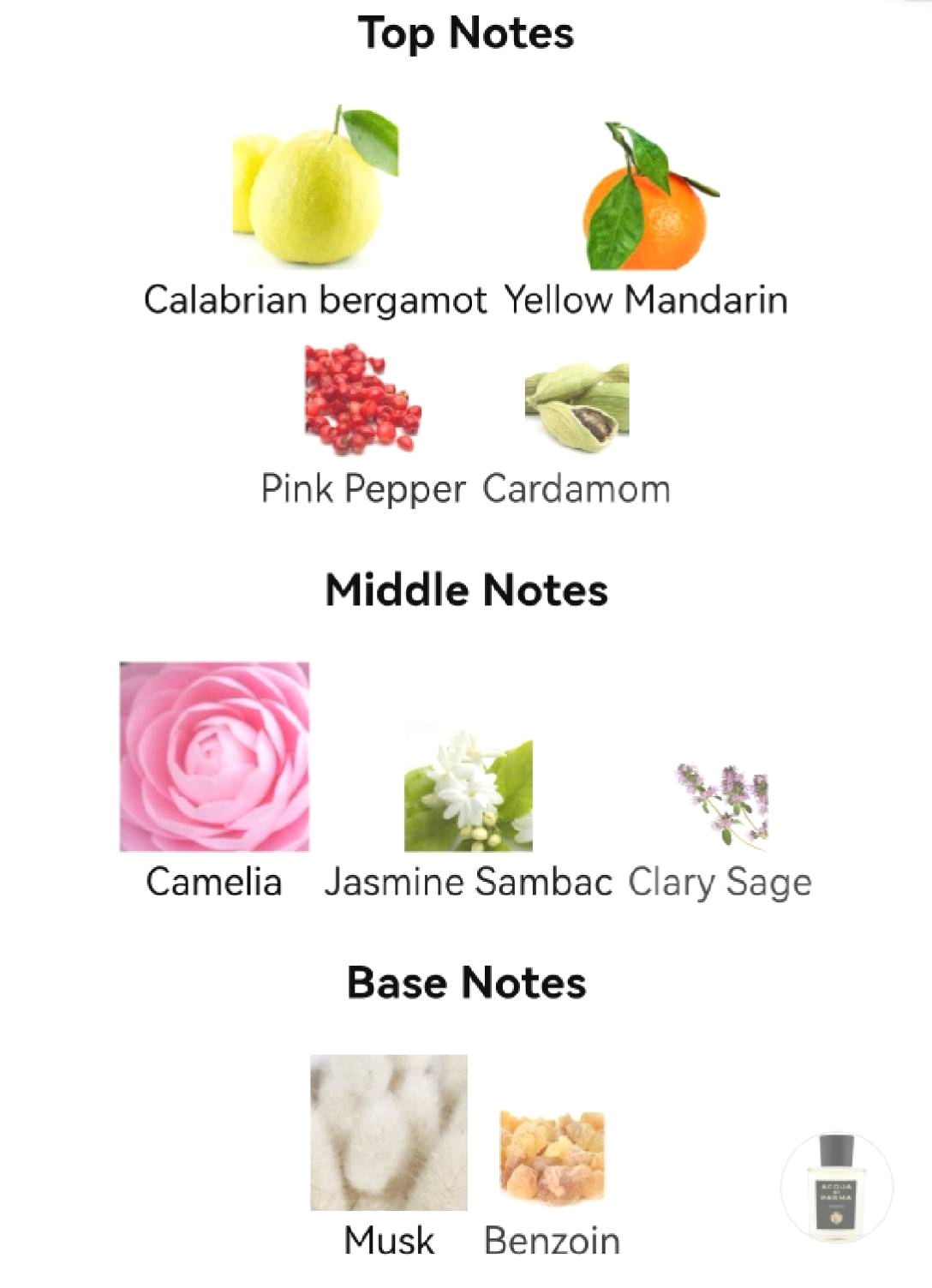Select the Jasmine Sambac note
The width and height of the screenshot is (932, 1288).
point(468,794)
